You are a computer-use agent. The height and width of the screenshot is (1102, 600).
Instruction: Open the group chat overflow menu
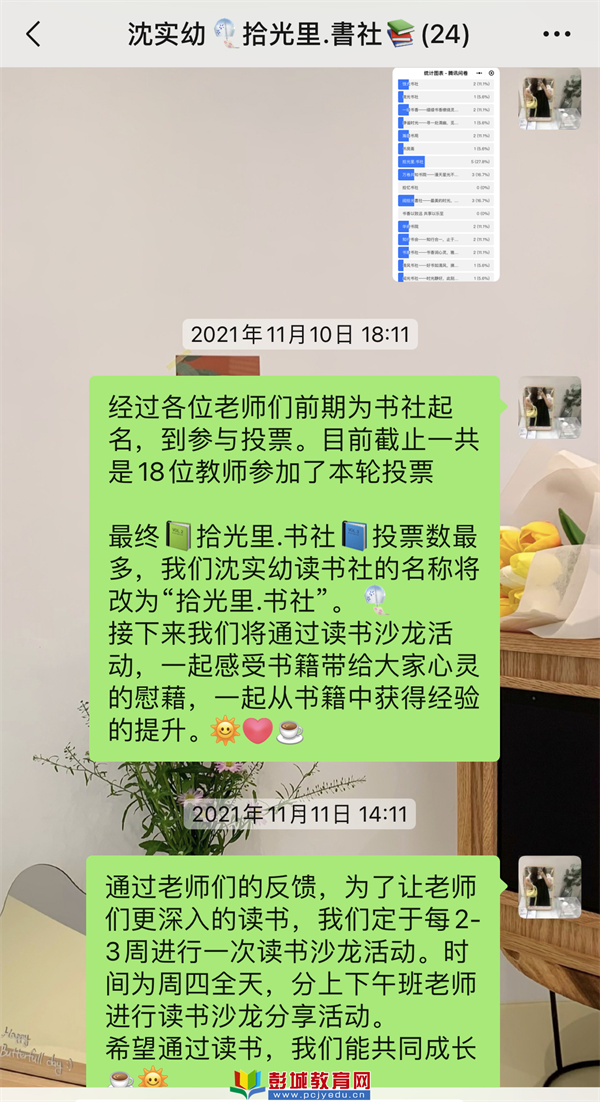[x=556, y=34]
